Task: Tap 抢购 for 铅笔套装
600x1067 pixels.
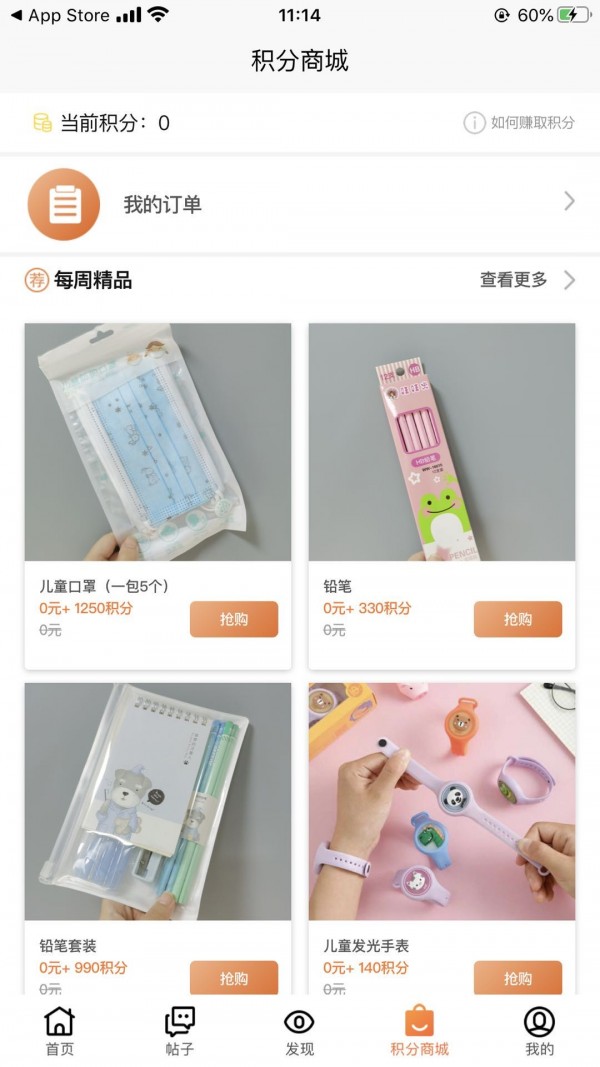Action: pyautogui.click(x=234, y=977)
